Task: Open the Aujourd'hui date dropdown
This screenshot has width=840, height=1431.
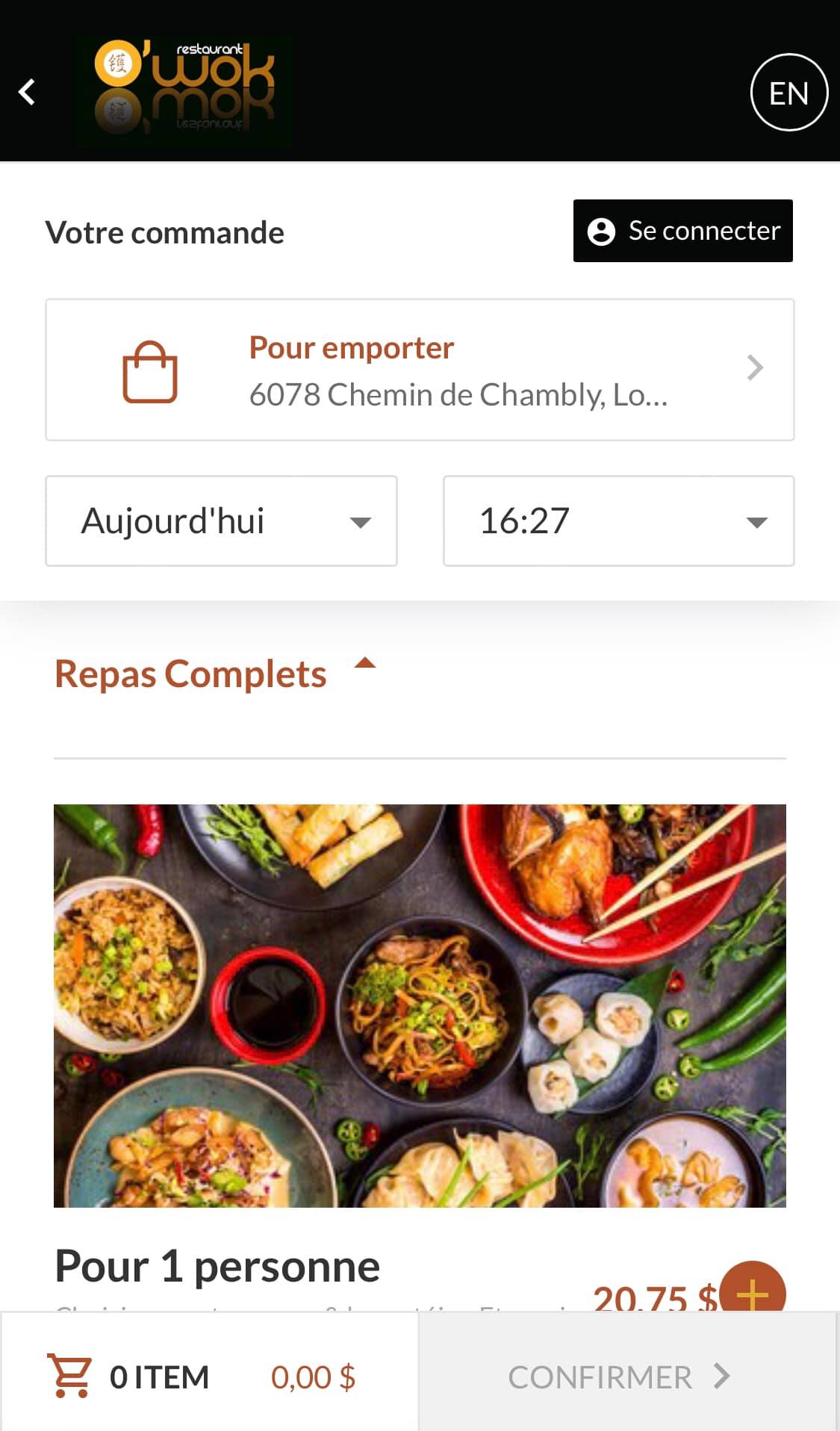Action: 221,521
